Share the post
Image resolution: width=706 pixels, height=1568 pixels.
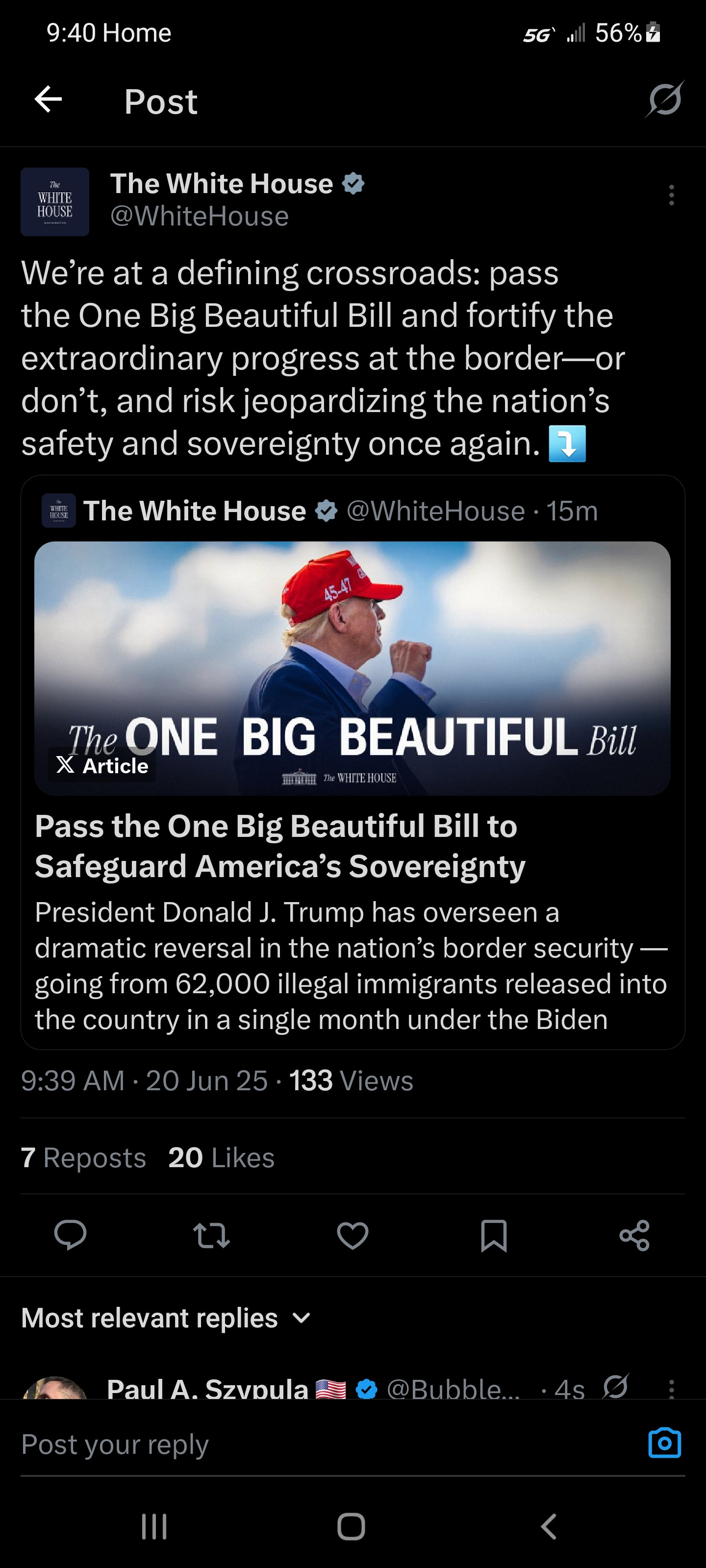click(x=634, y=1235)
